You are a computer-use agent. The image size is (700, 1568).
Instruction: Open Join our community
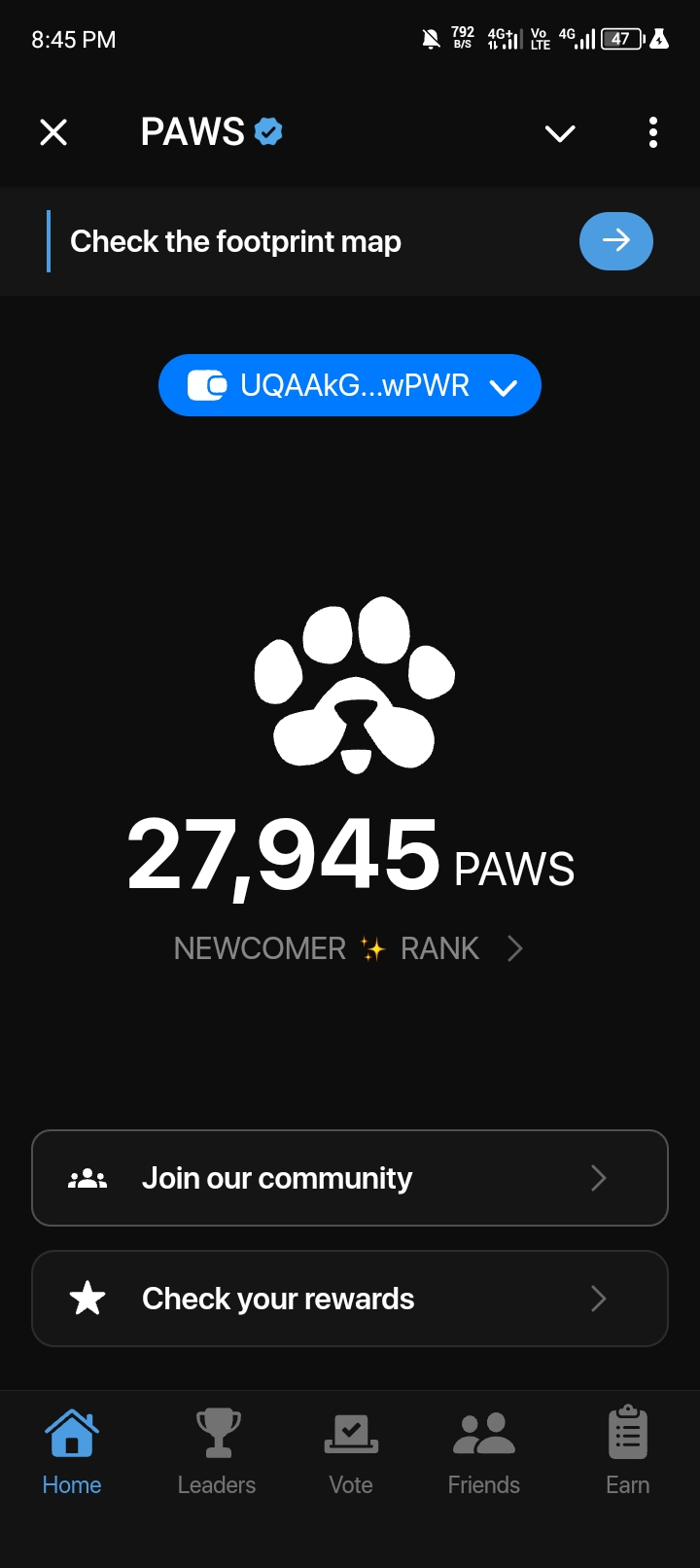click(x=350, y=1178)
